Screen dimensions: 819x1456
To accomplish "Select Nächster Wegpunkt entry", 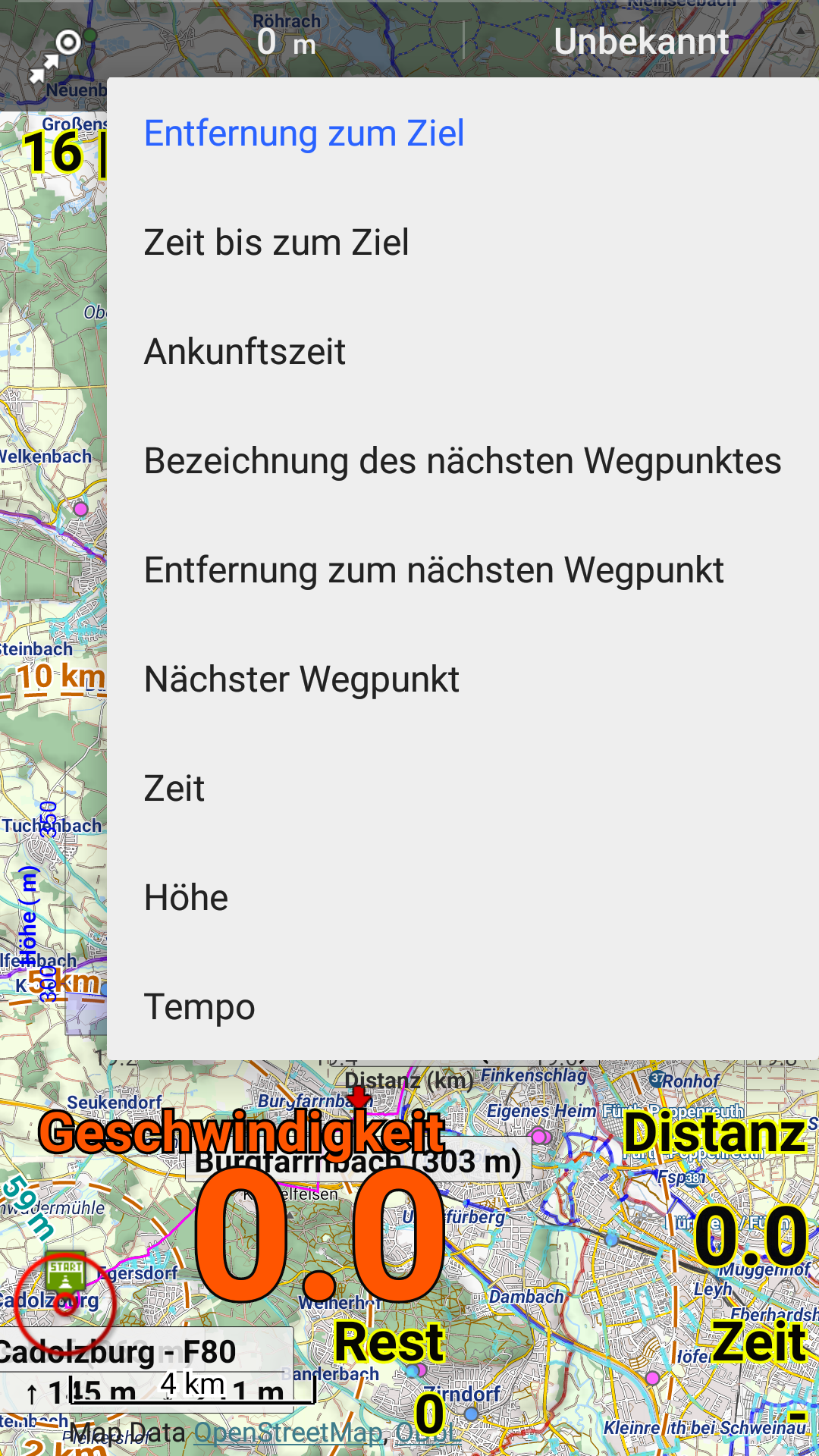I will 302,679.
